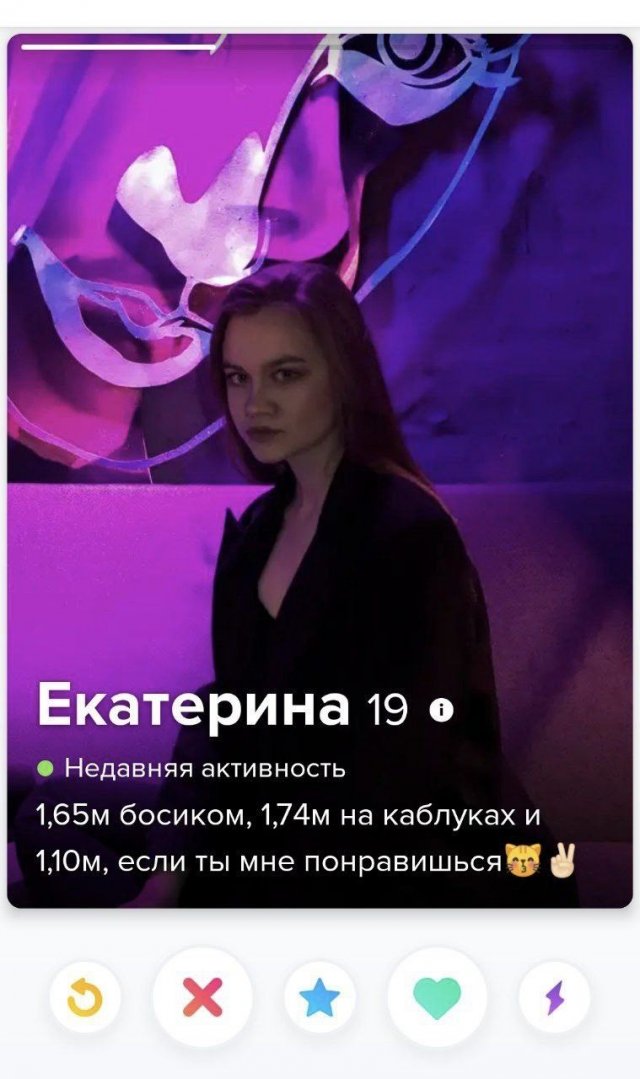Activate Boost with the purple lightning bolt
640x1079 pixels.
click(x=554, y=997)
